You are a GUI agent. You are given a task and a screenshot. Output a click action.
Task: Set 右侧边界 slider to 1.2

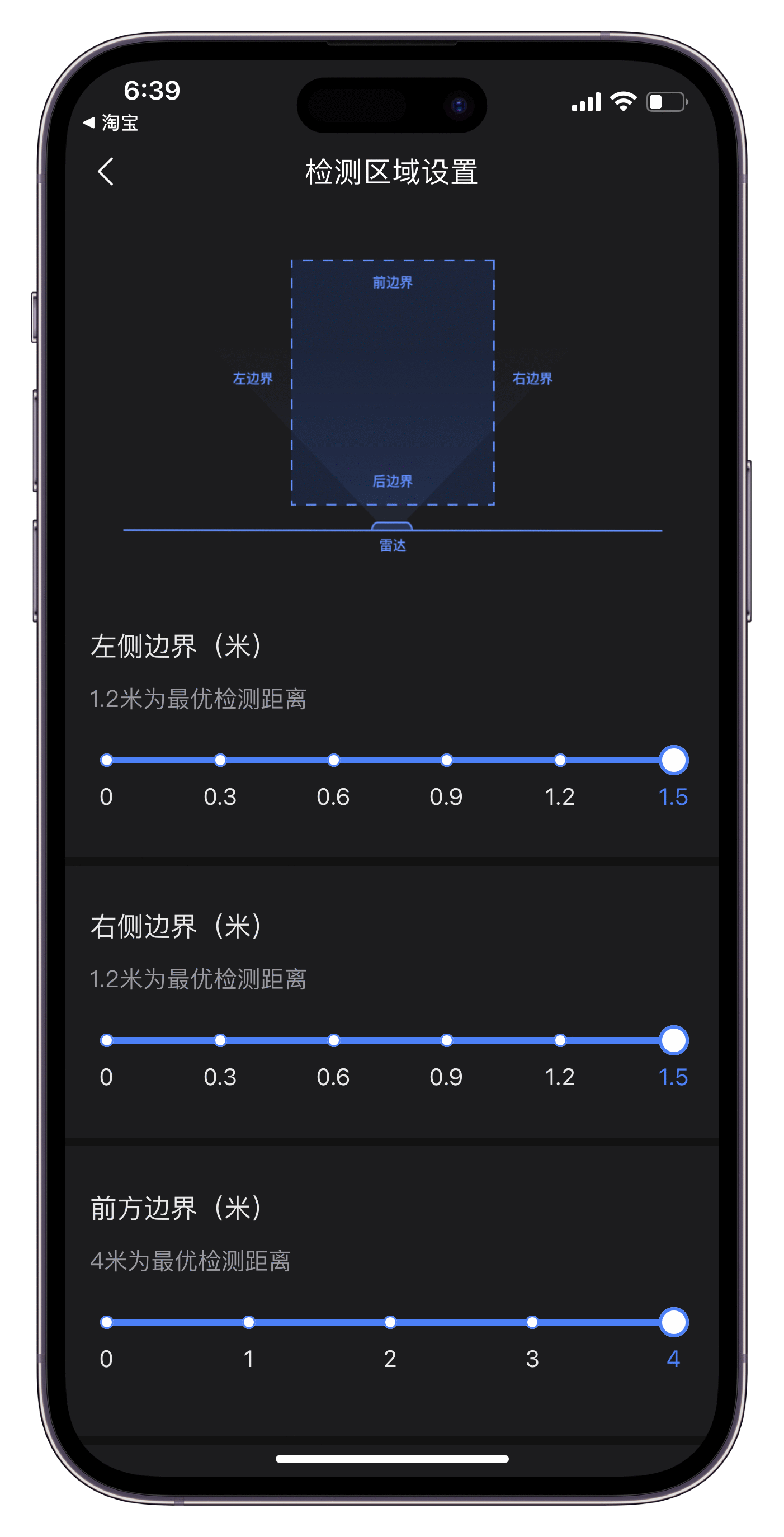click(x=560, y=1040)
